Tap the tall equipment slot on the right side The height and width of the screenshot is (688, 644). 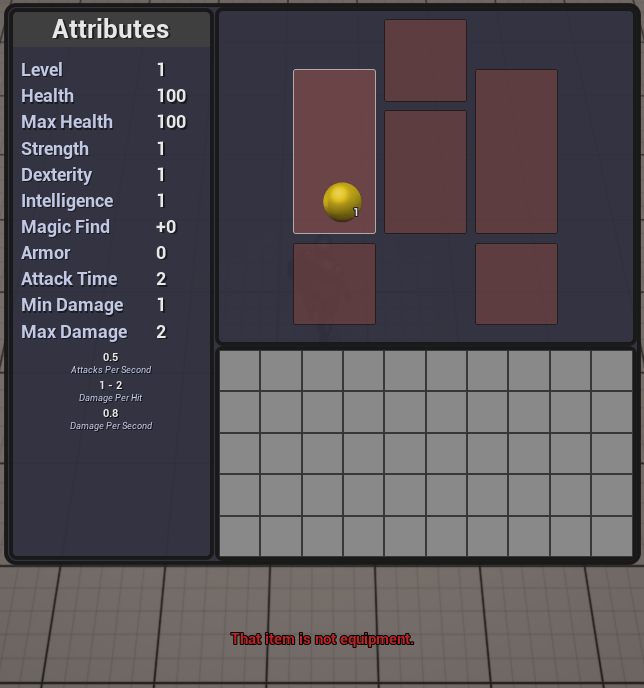click(x=516, y=151)
